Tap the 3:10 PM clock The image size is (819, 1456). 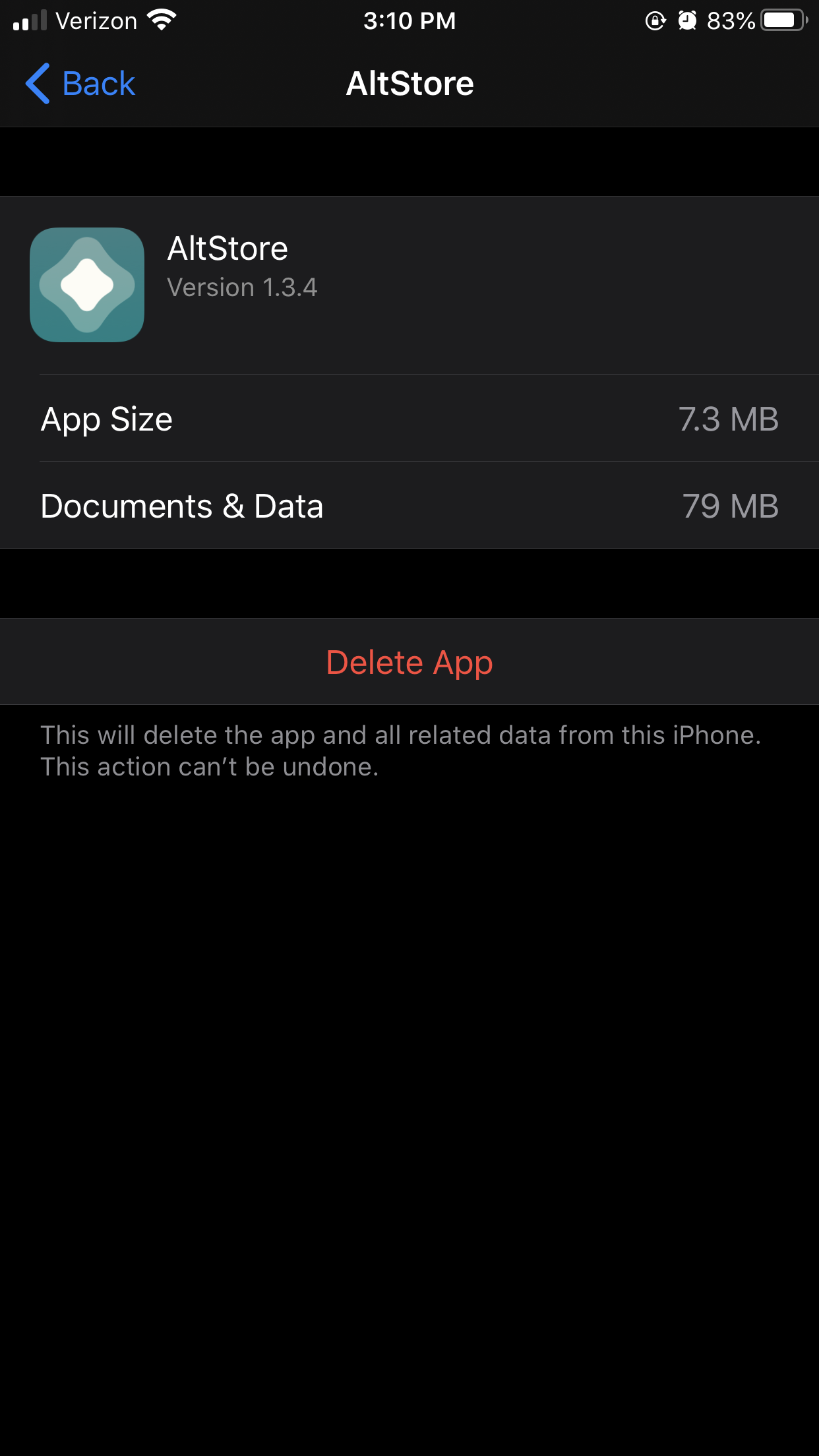coord(409,20)
